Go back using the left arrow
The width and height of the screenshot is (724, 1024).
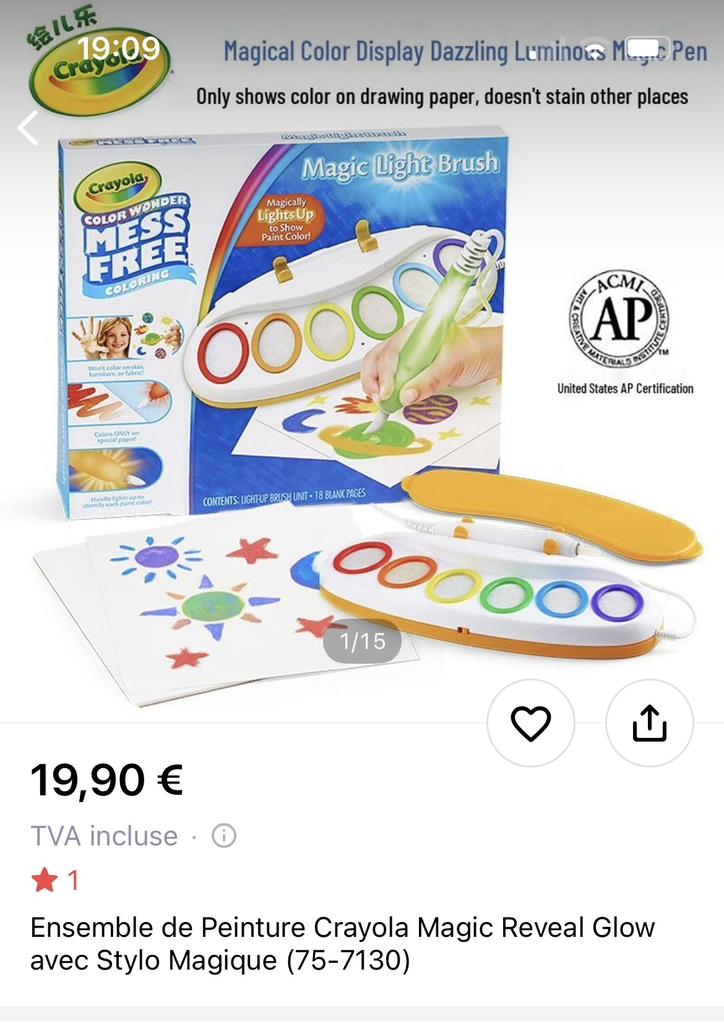28,128
